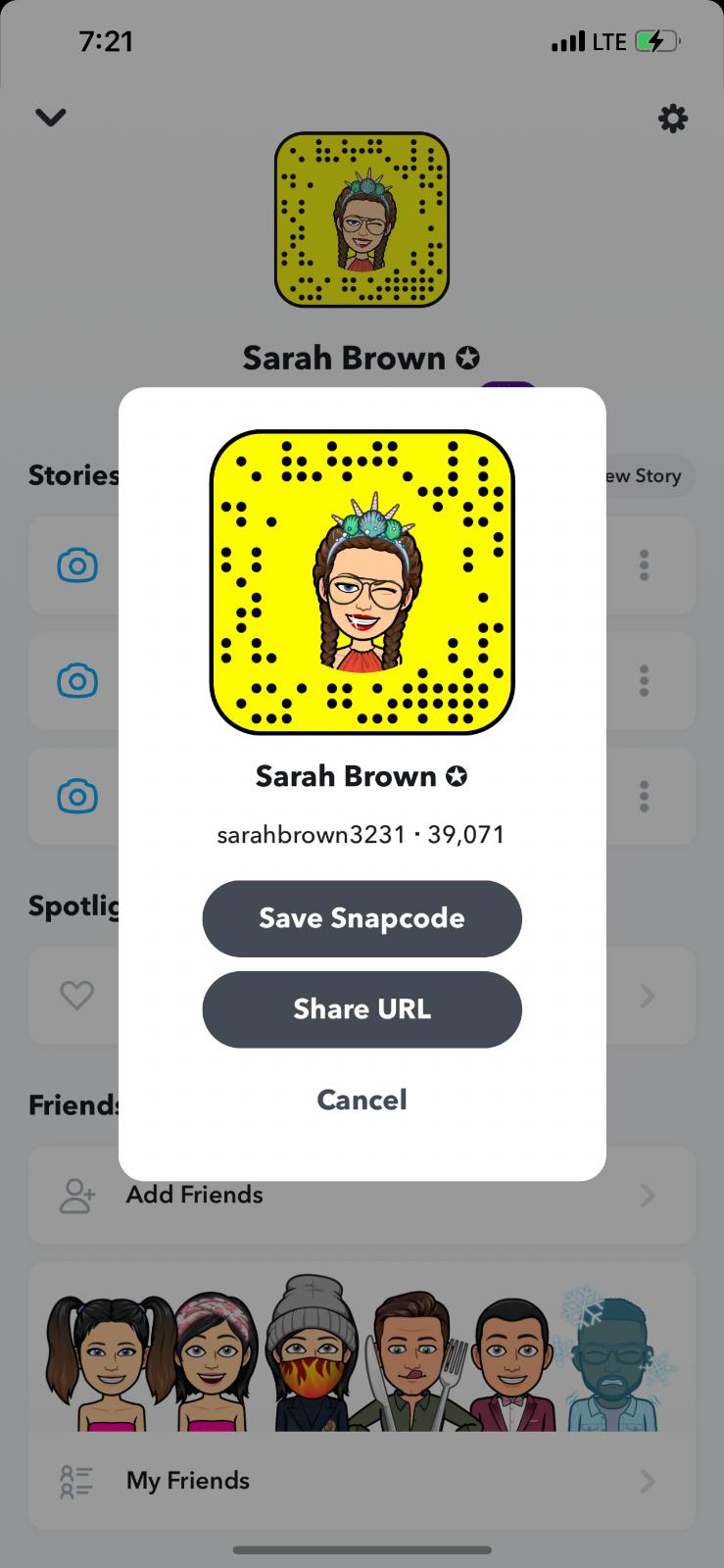Image resolution: width=724 pixels, height=1568 pixels.
Task: Share the profile URL
Action: (x=362, y=1009)
